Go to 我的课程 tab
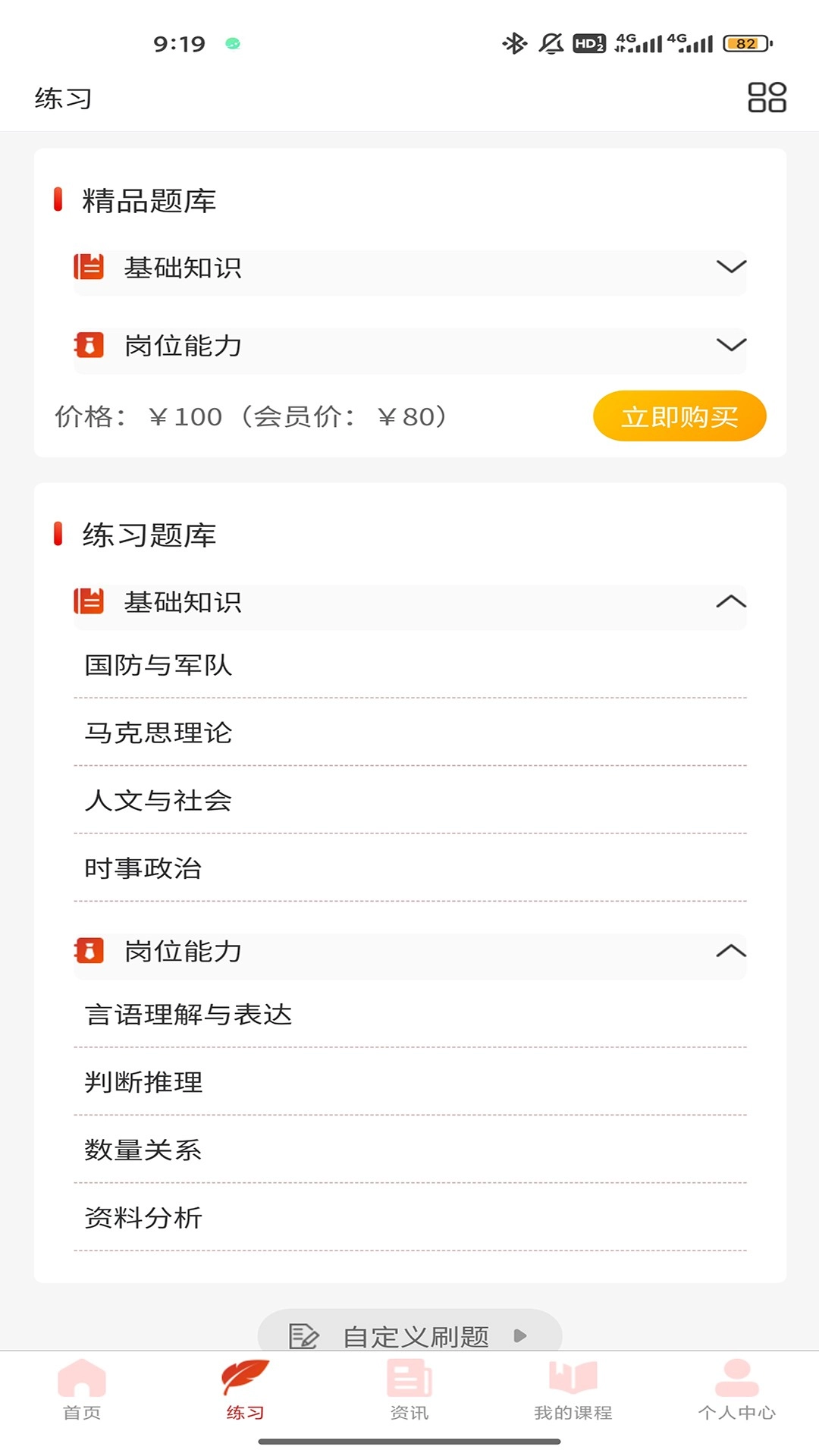Viewport: 819px width, 1456px height. coord(573,1389)
